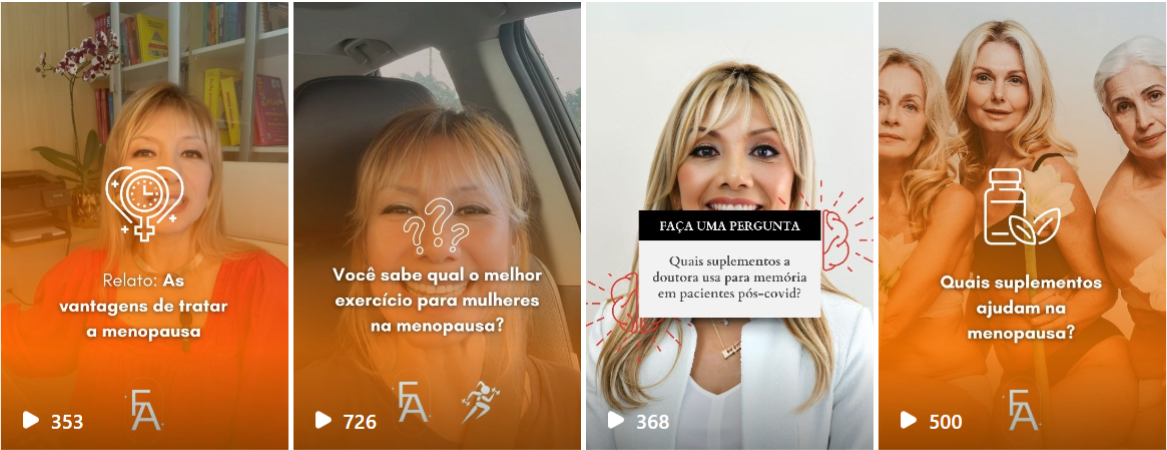Watch the video on supplements that help menopause

(1021, 225)
